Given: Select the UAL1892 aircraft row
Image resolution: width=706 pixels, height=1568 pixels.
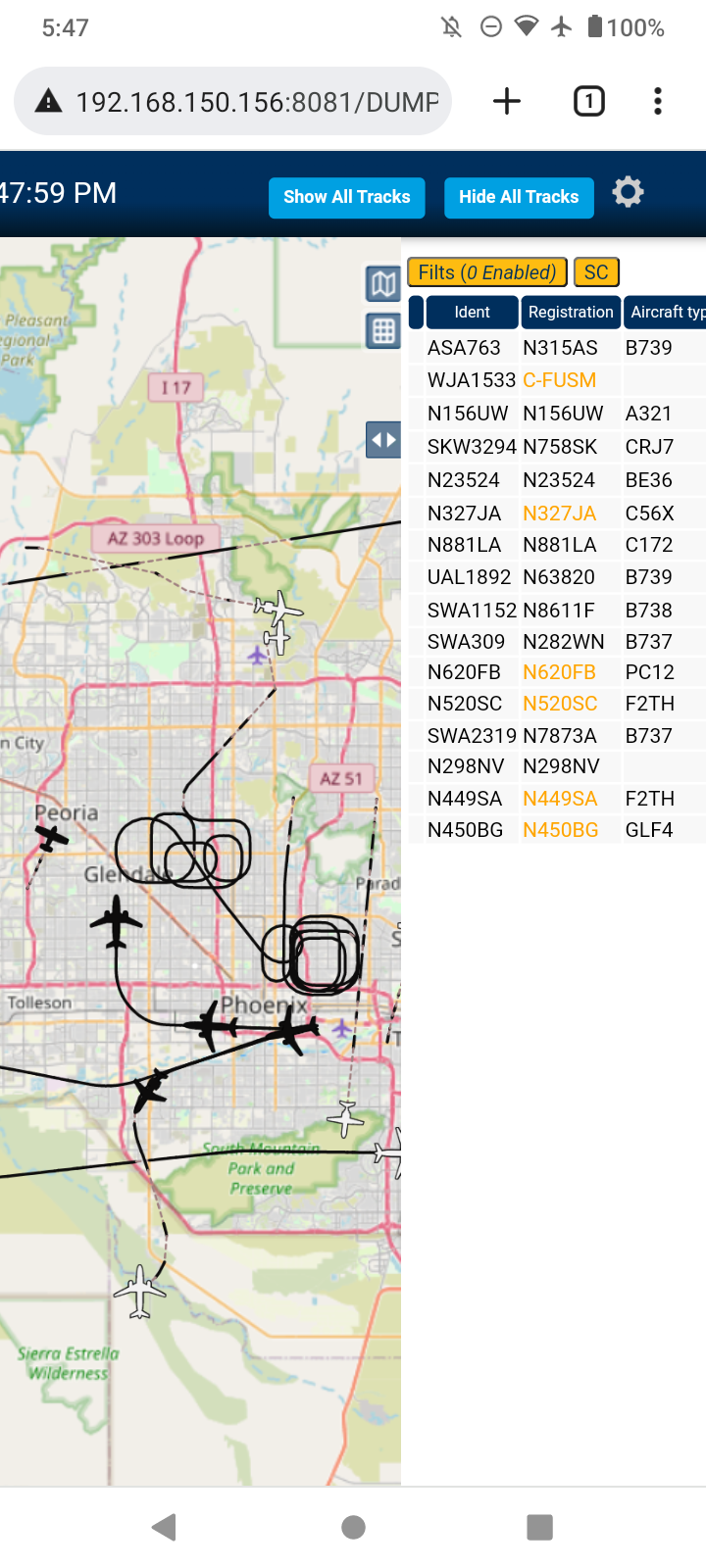Looking at the screenshot, I should (x=557, y=577).
